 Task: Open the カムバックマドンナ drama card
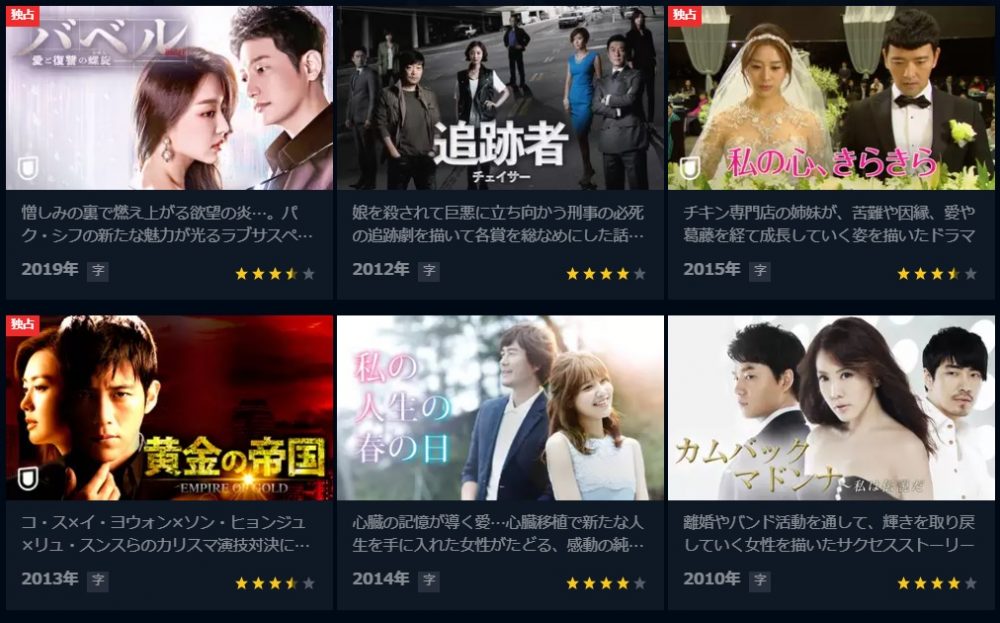pyautogui.click(x=831, y=408)
